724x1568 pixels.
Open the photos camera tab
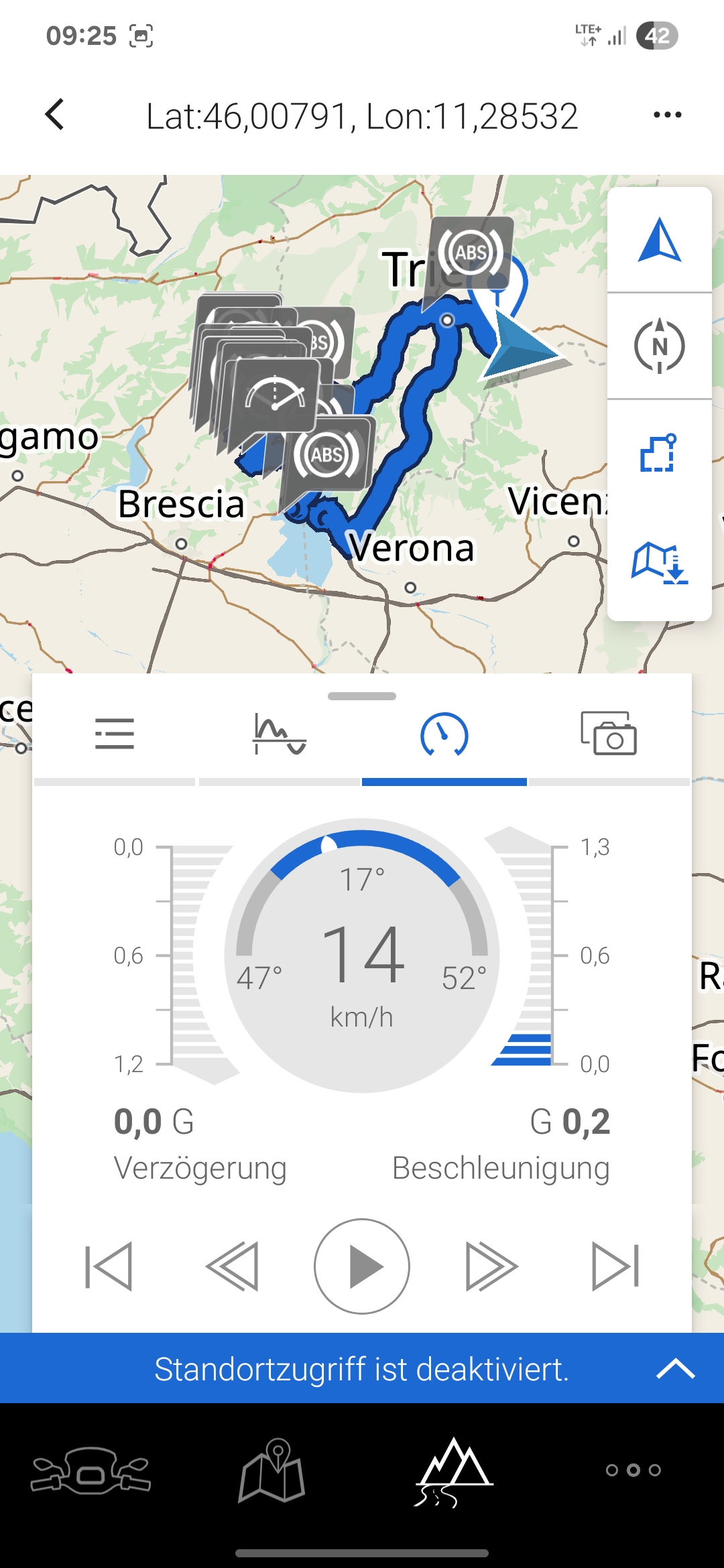609,733
